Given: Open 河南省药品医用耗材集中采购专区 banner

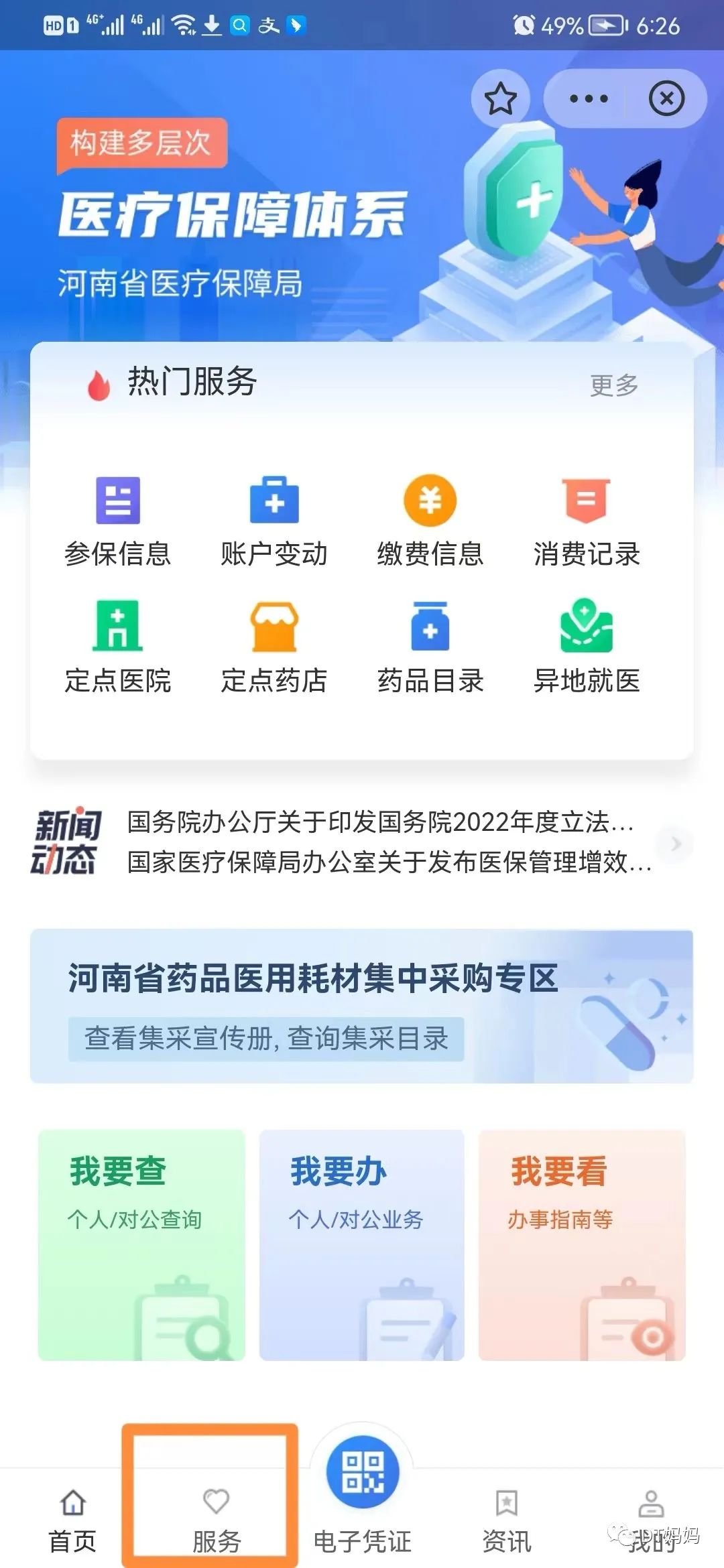Looking at the screenshot, I should [x=361, y=1006].
